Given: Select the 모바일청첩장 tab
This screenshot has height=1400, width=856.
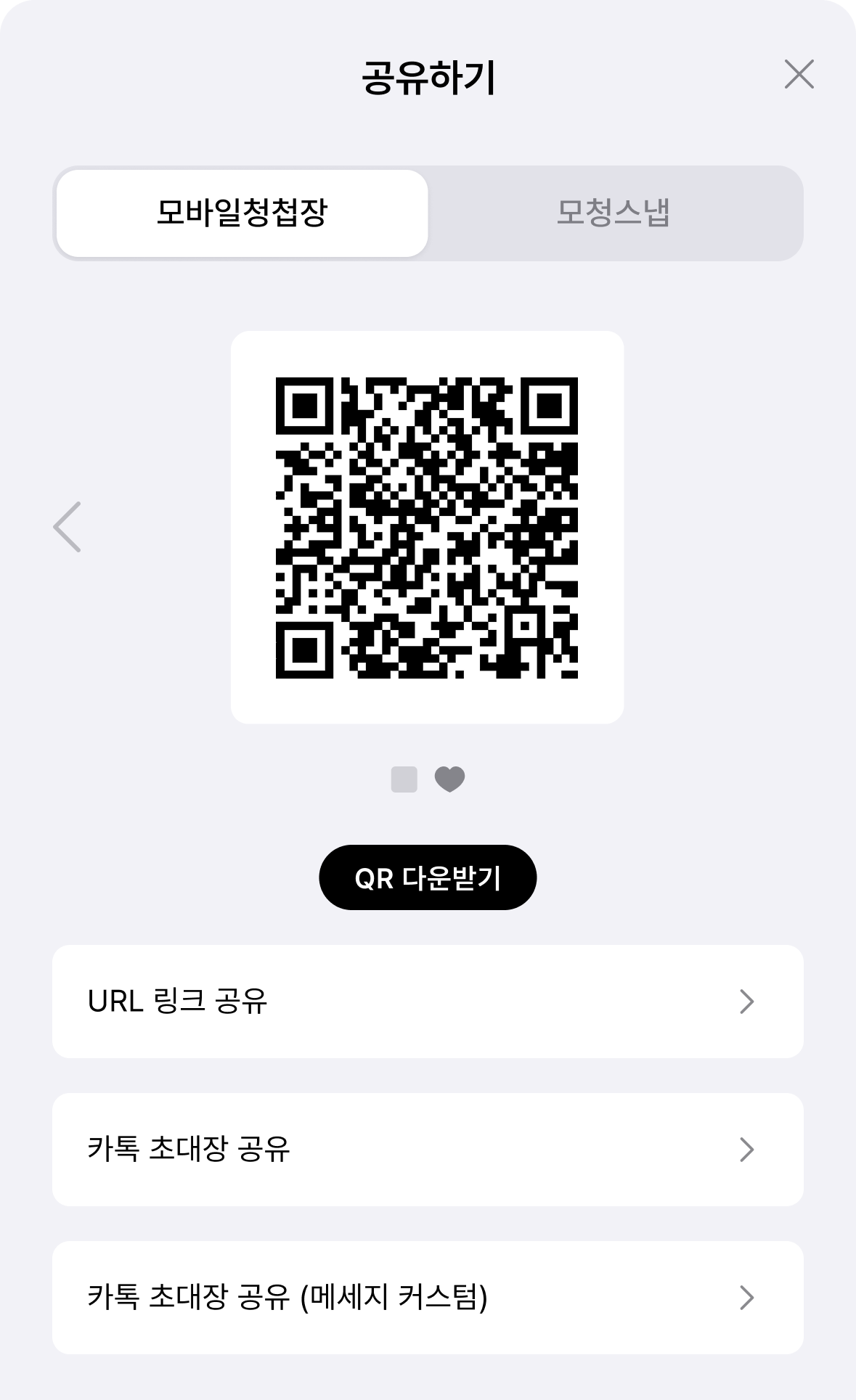Looking at the screenshot, I should [x=242, y=213].
